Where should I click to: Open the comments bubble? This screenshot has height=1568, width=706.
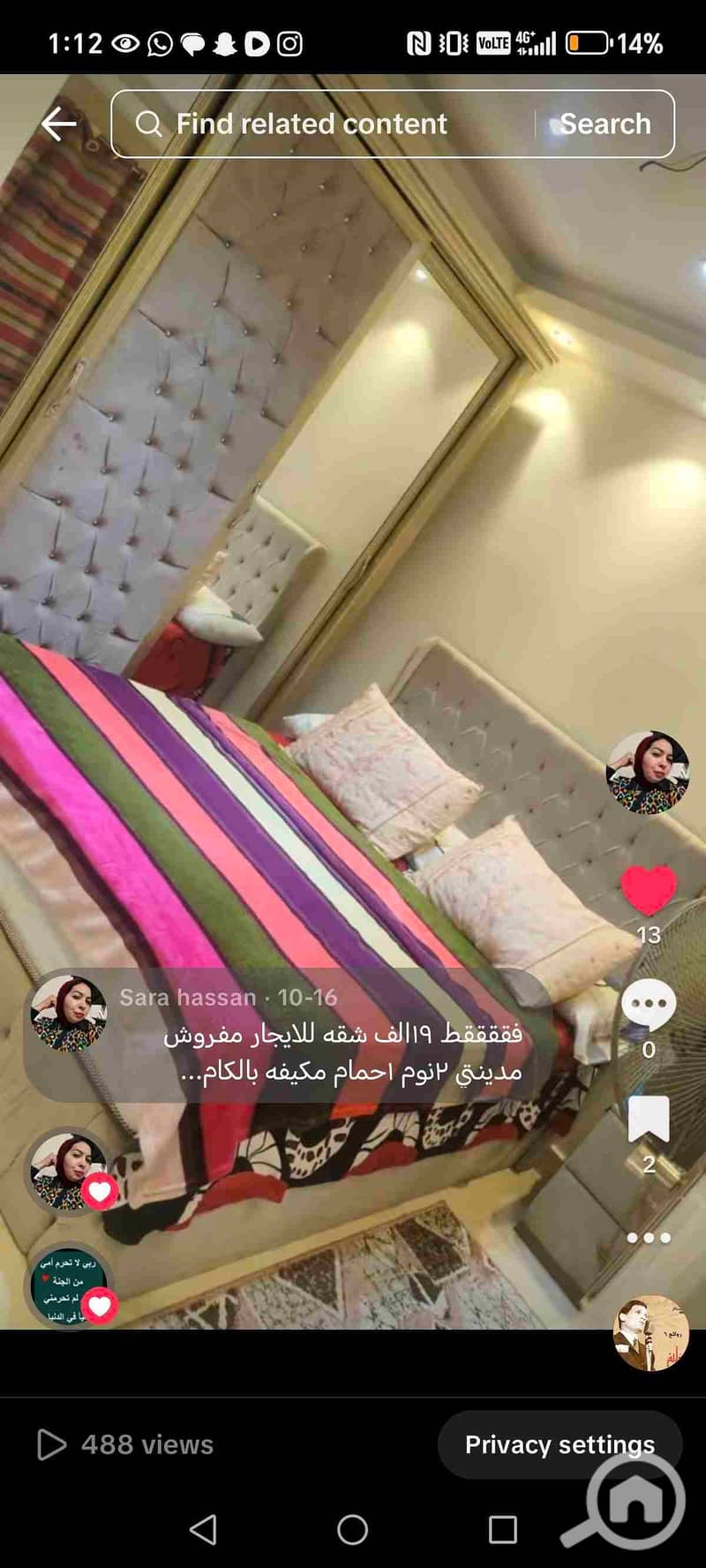(x=649, y=1005)
